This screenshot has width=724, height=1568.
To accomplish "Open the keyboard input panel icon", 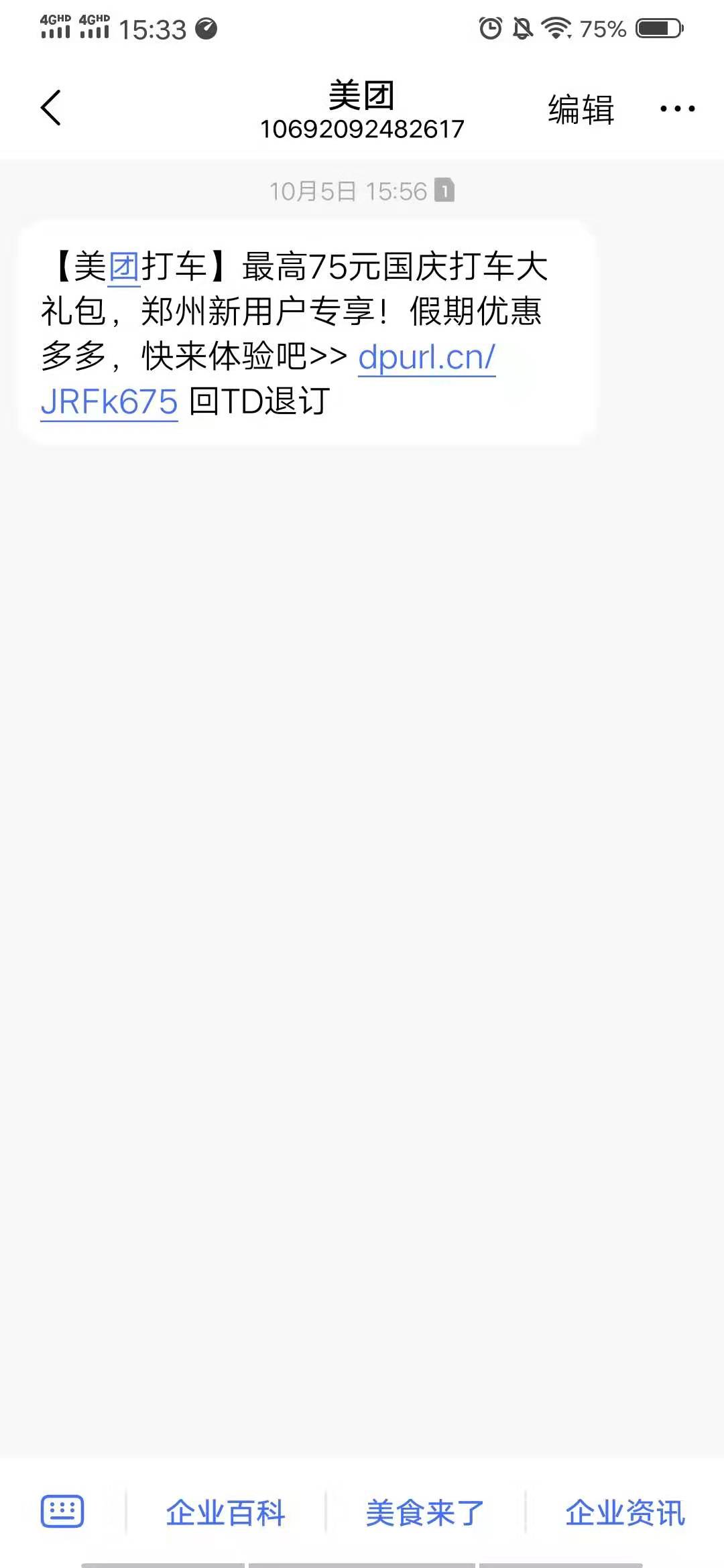I will pos(64,1512).
